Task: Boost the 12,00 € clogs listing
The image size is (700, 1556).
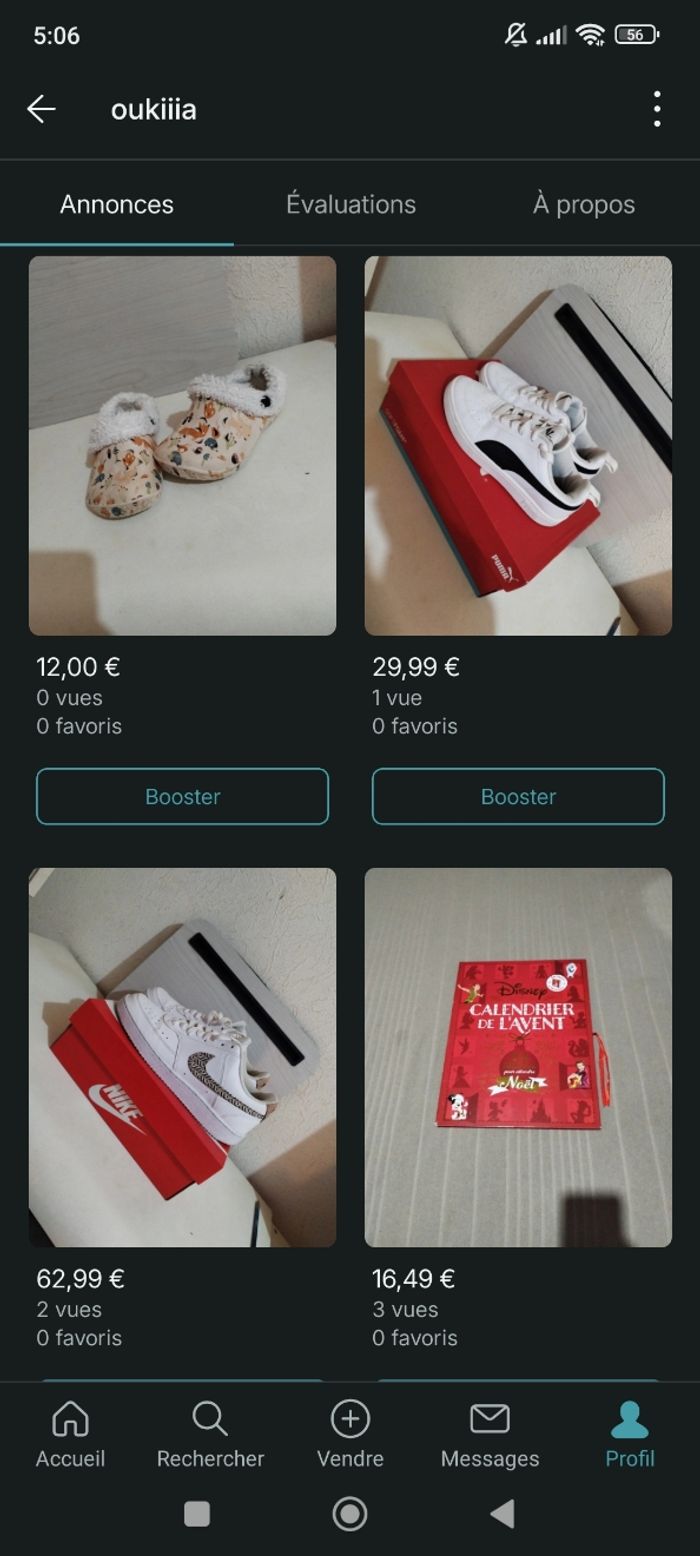Action: pyautogui.click(x=182, y=797)
